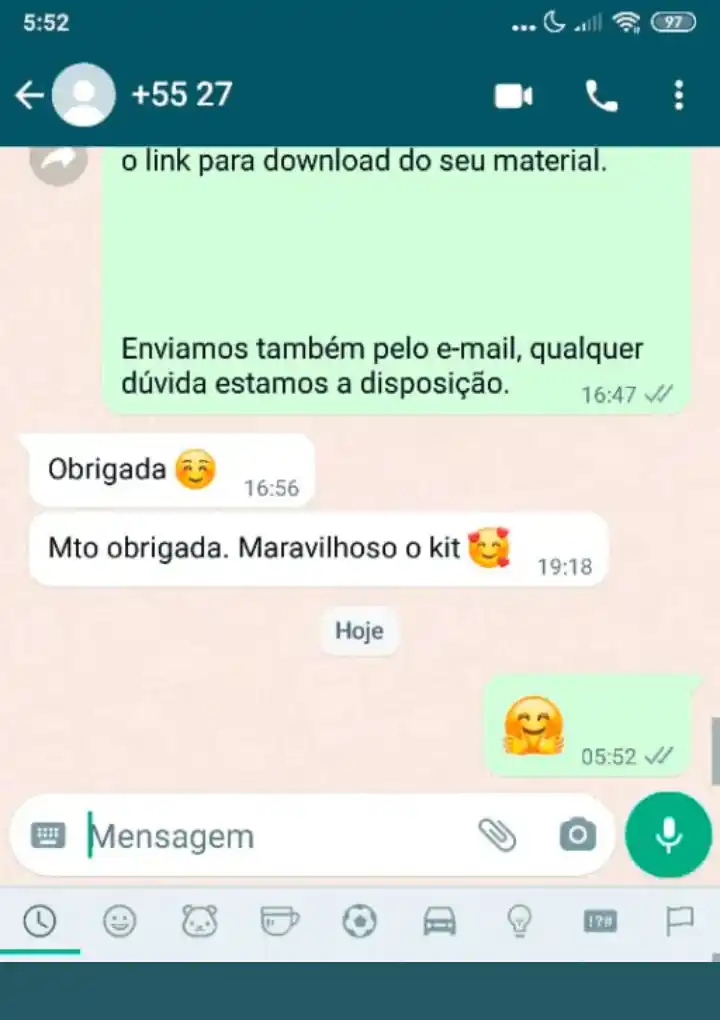Screen dimensions: 720x1020
Task: Switch to the keyboard input
Action: (48, 836)
